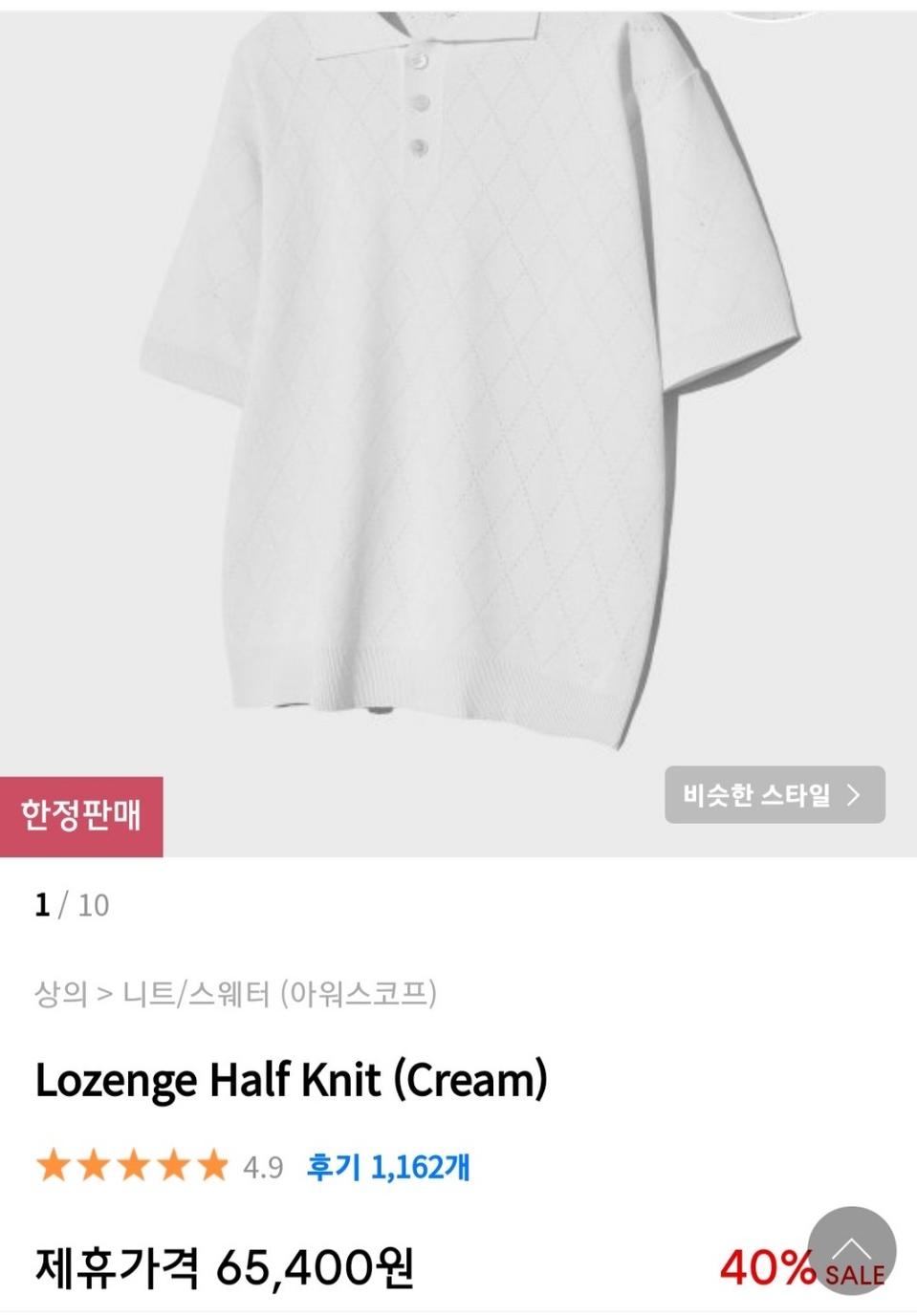Open the 비슷한 스타일 similar styles panel
Viewport: 917px width, 1316px height.
coord(775,794)
